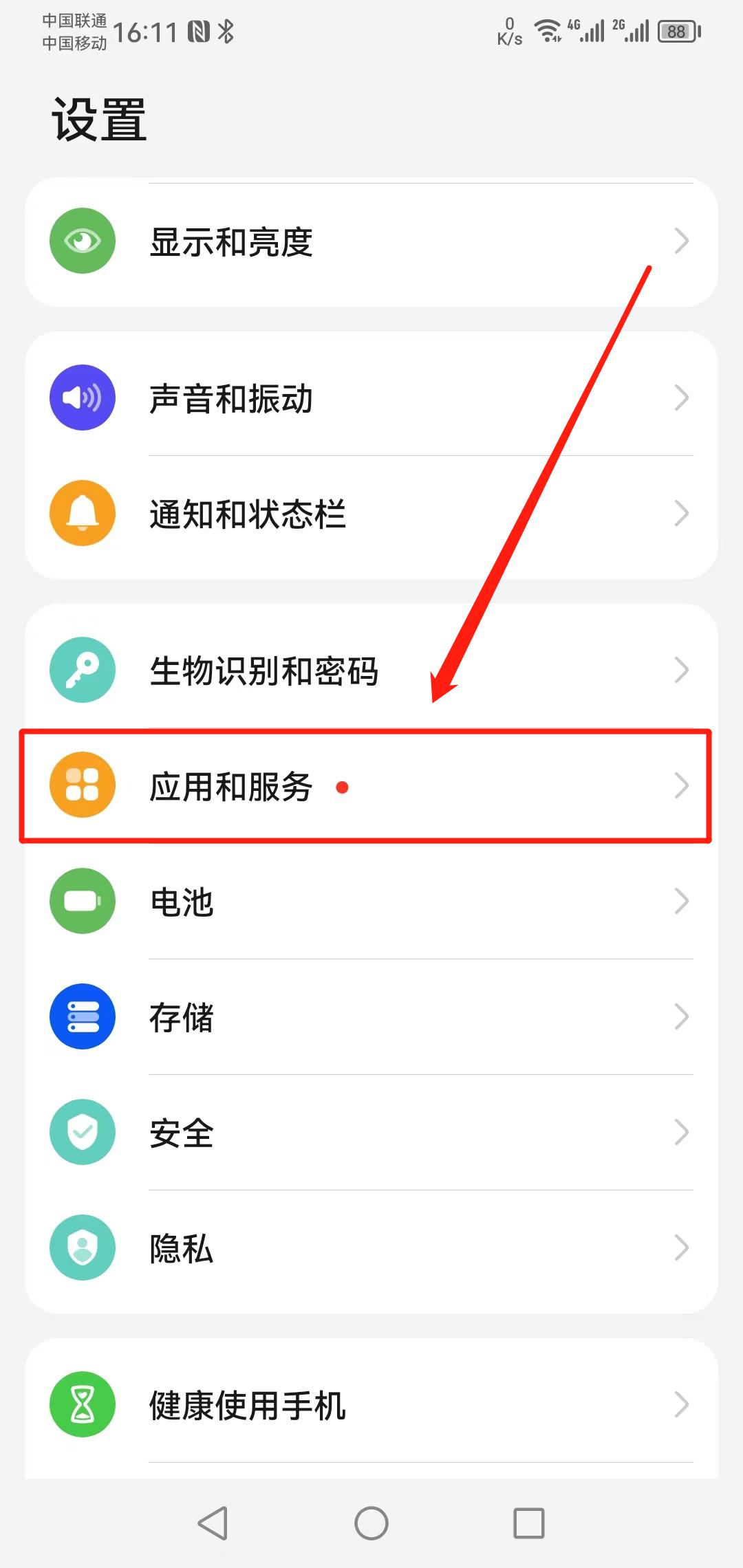Tap the green battery icon for 电池
743x1568 pixels.
coord(82,902)
